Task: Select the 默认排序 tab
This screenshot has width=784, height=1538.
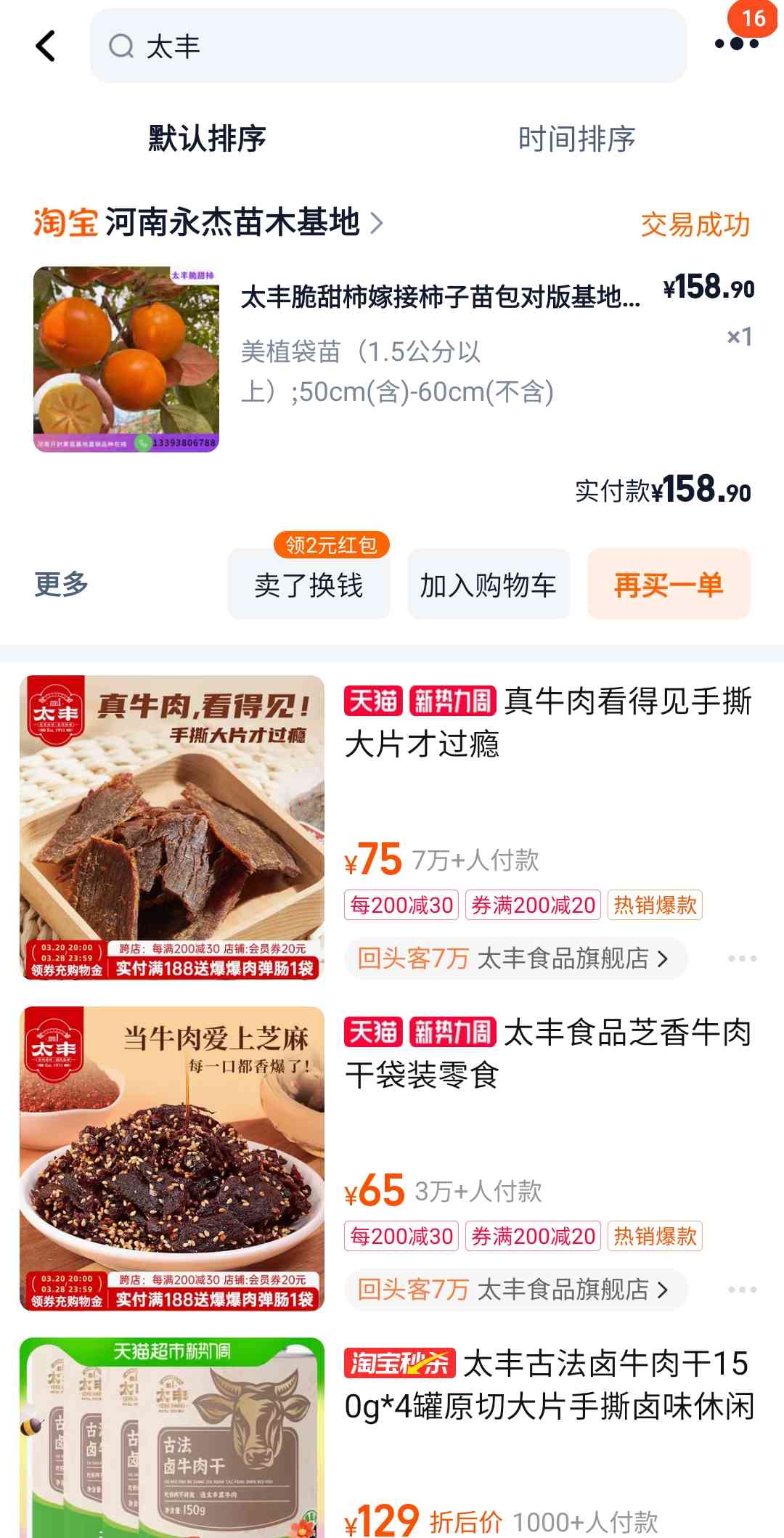Action: [x=207, y=139]
